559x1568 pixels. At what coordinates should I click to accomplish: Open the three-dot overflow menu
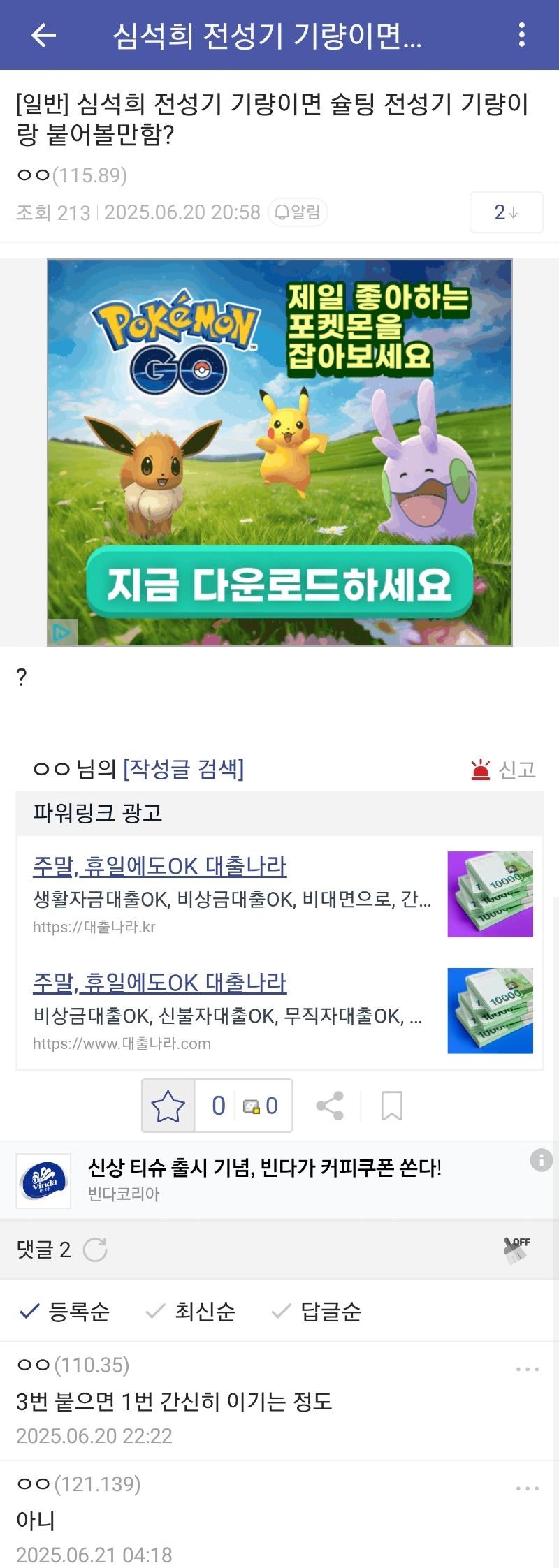[521, 35]
